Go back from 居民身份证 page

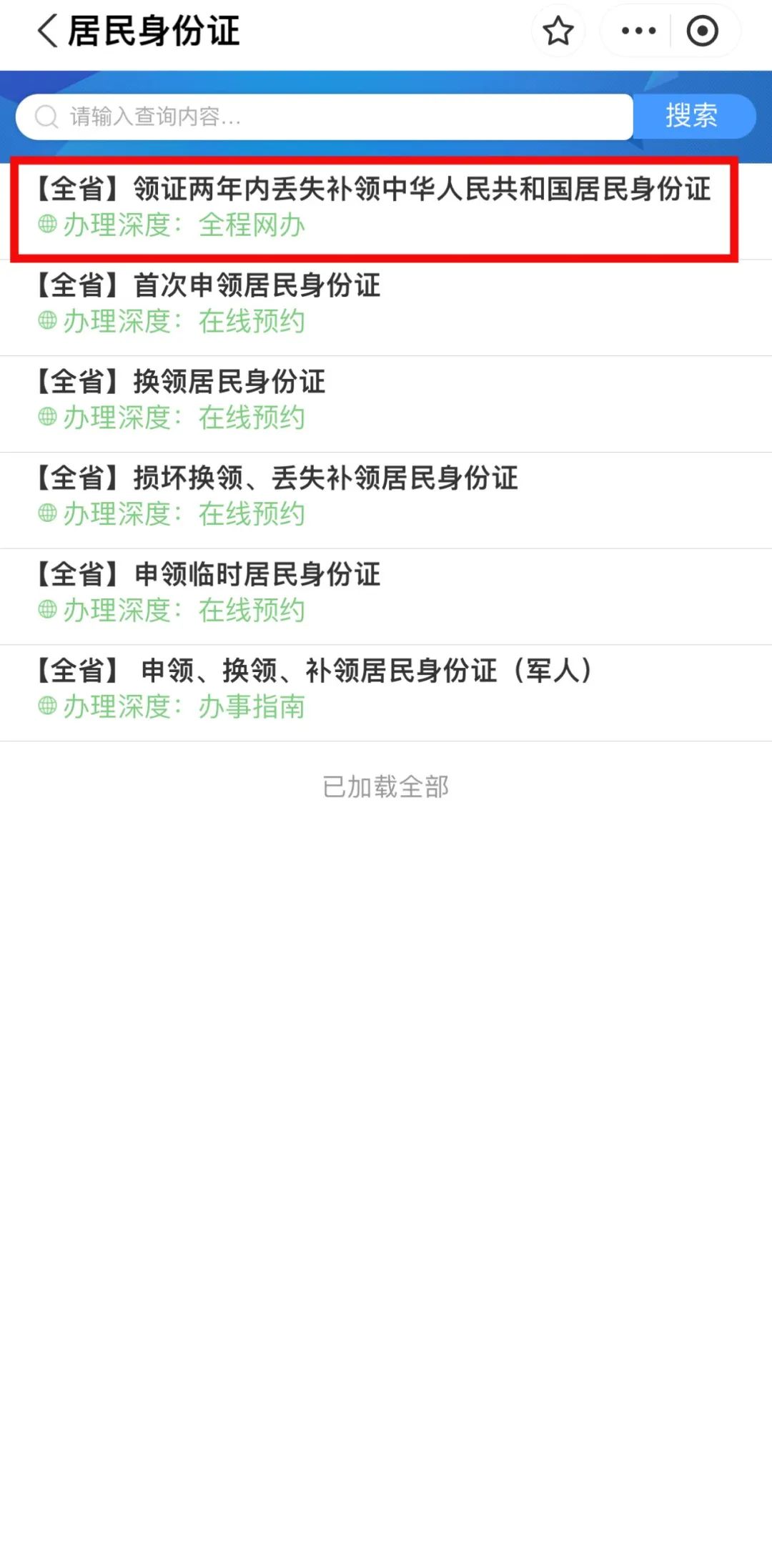click(47, 31)
